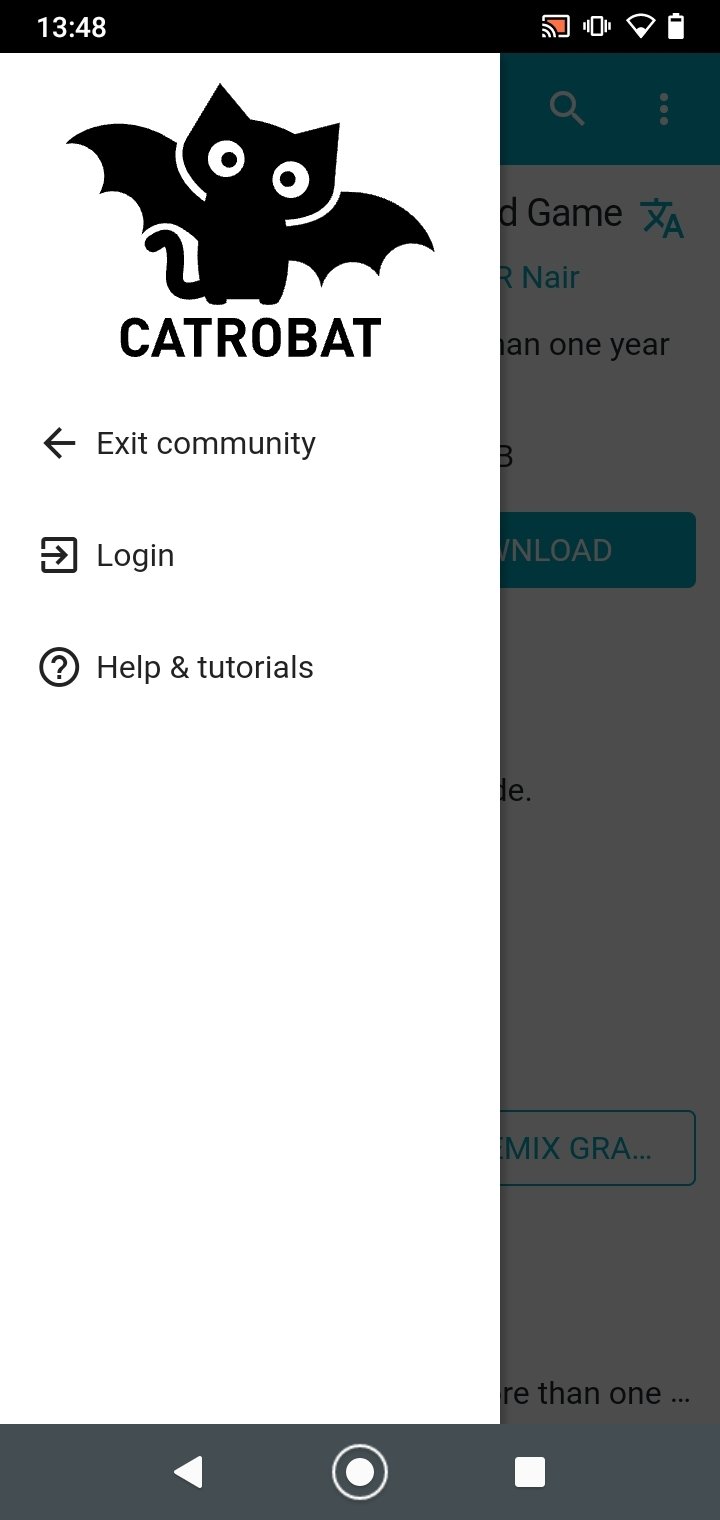Screen dimensions: 720x1520
Task: Tap the search magnifier icon
Action: pos(567,108)
